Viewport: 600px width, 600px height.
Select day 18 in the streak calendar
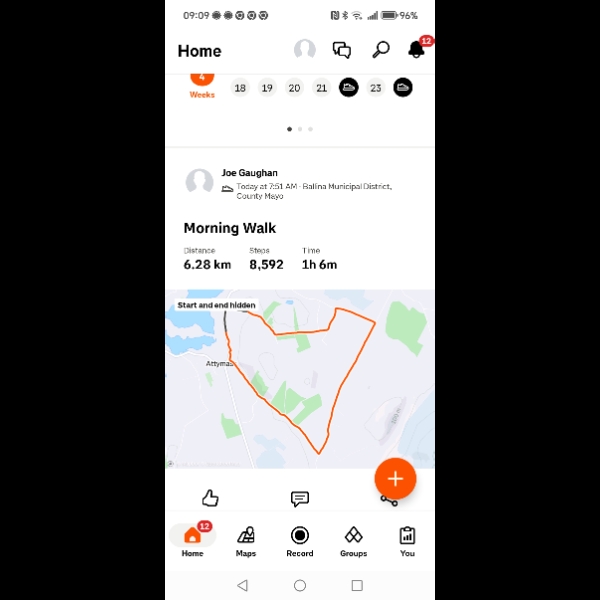click(240, 88)
